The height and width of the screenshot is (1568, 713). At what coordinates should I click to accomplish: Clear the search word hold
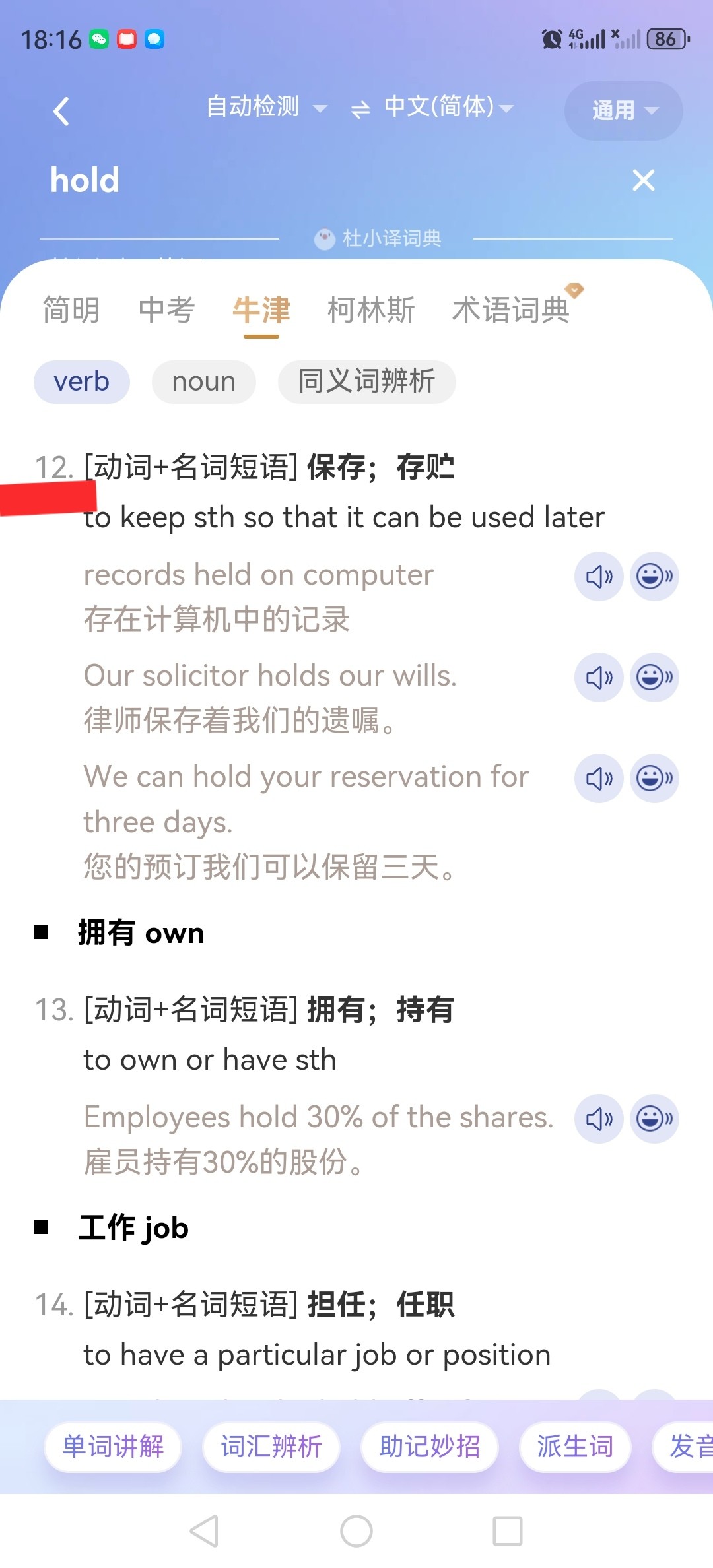[x=643, y=180]
